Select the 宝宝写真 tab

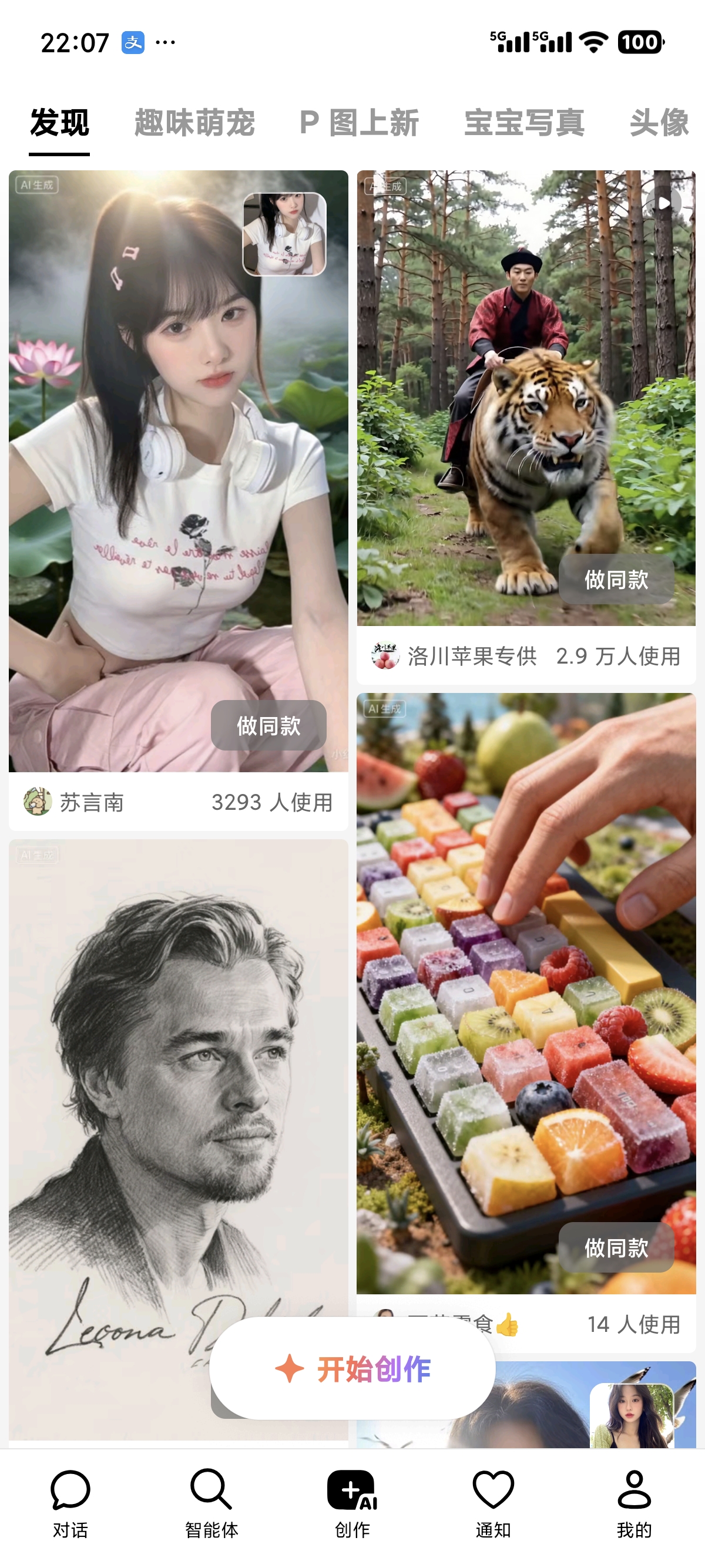tap(524, 122)
